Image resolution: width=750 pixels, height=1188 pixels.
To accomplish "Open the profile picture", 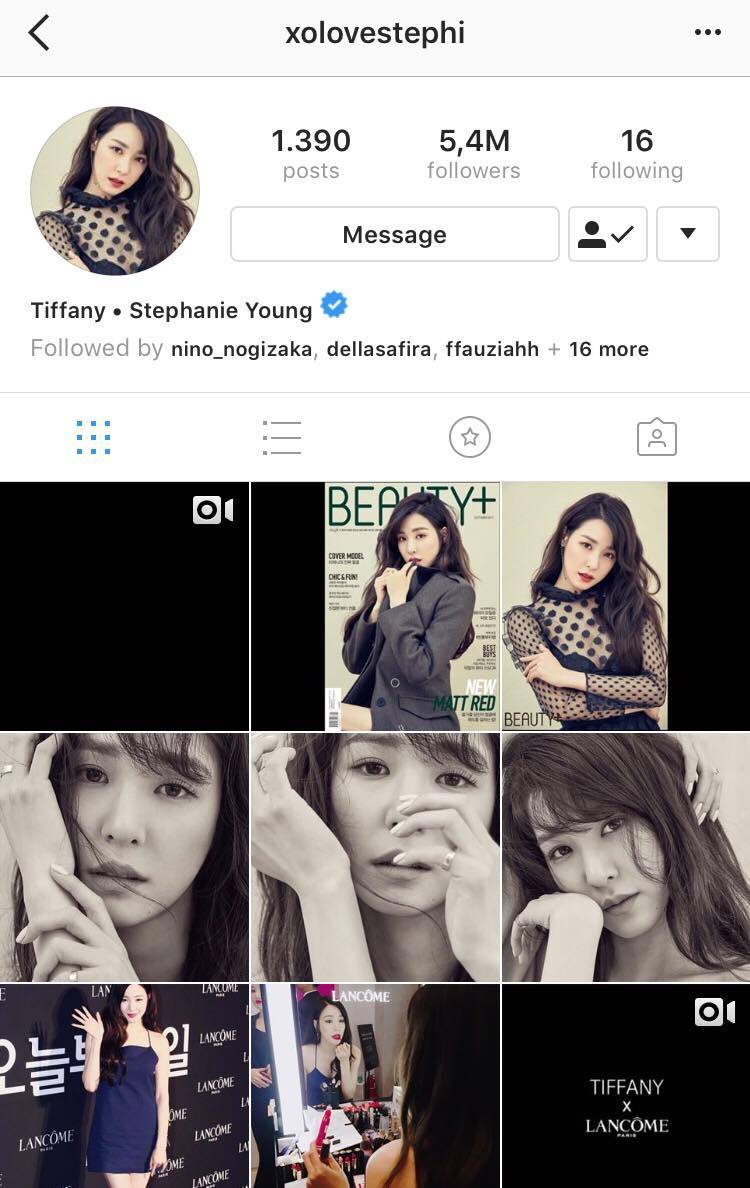I will [x=115, y=190].
